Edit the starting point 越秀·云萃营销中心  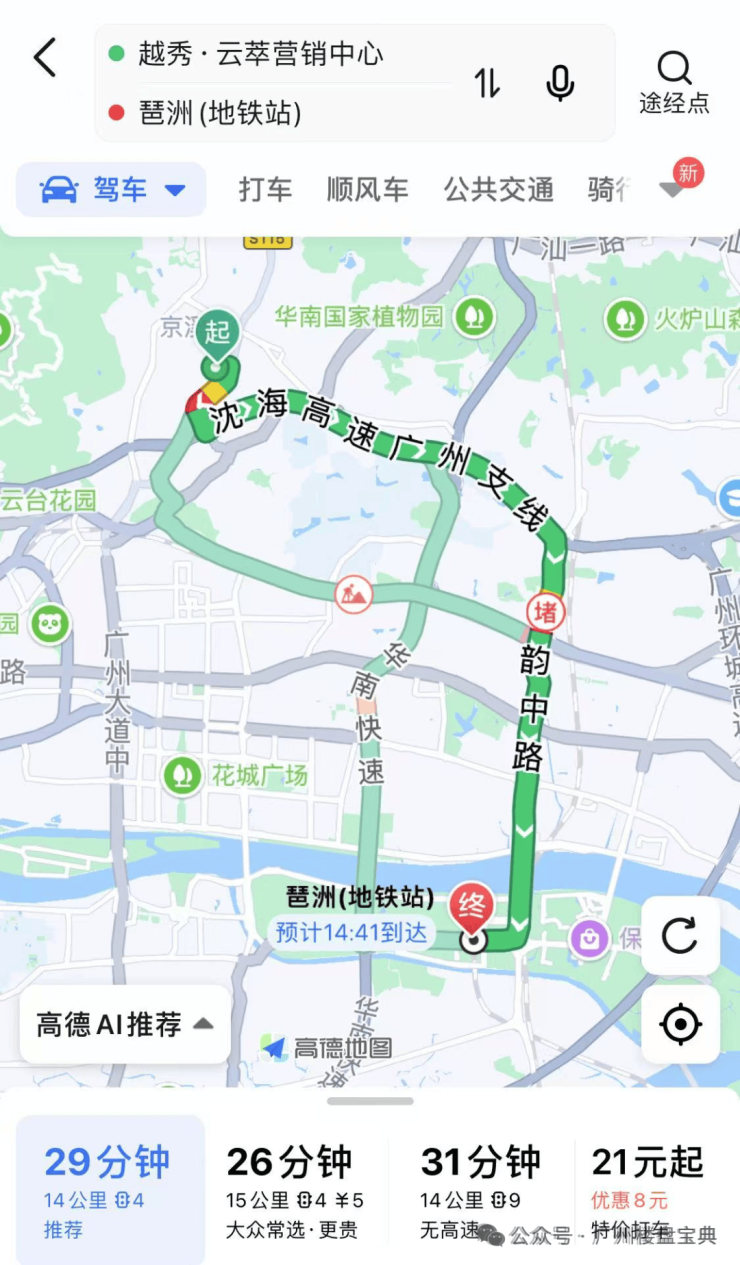(x=261, y=54)
